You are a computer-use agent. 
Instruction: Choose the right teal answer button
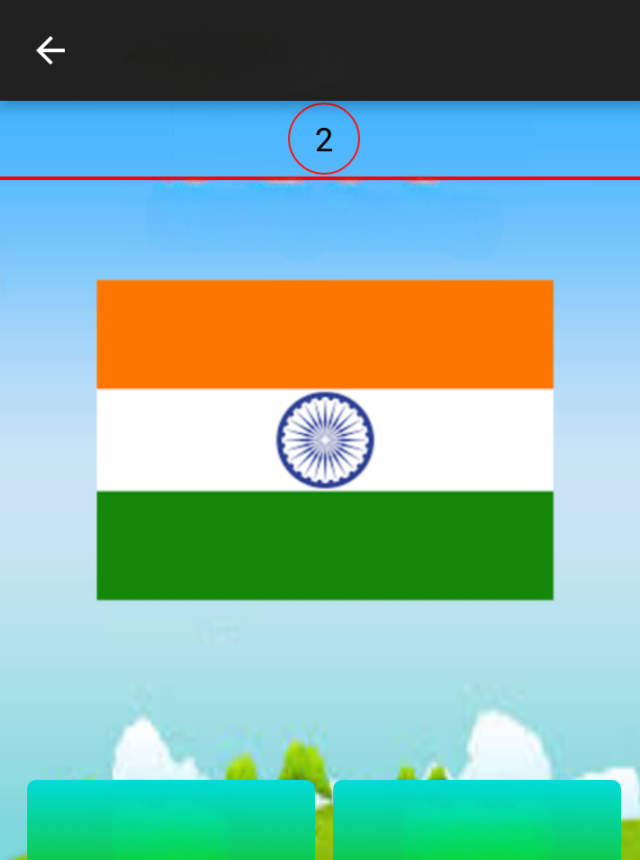pos(477,820)
